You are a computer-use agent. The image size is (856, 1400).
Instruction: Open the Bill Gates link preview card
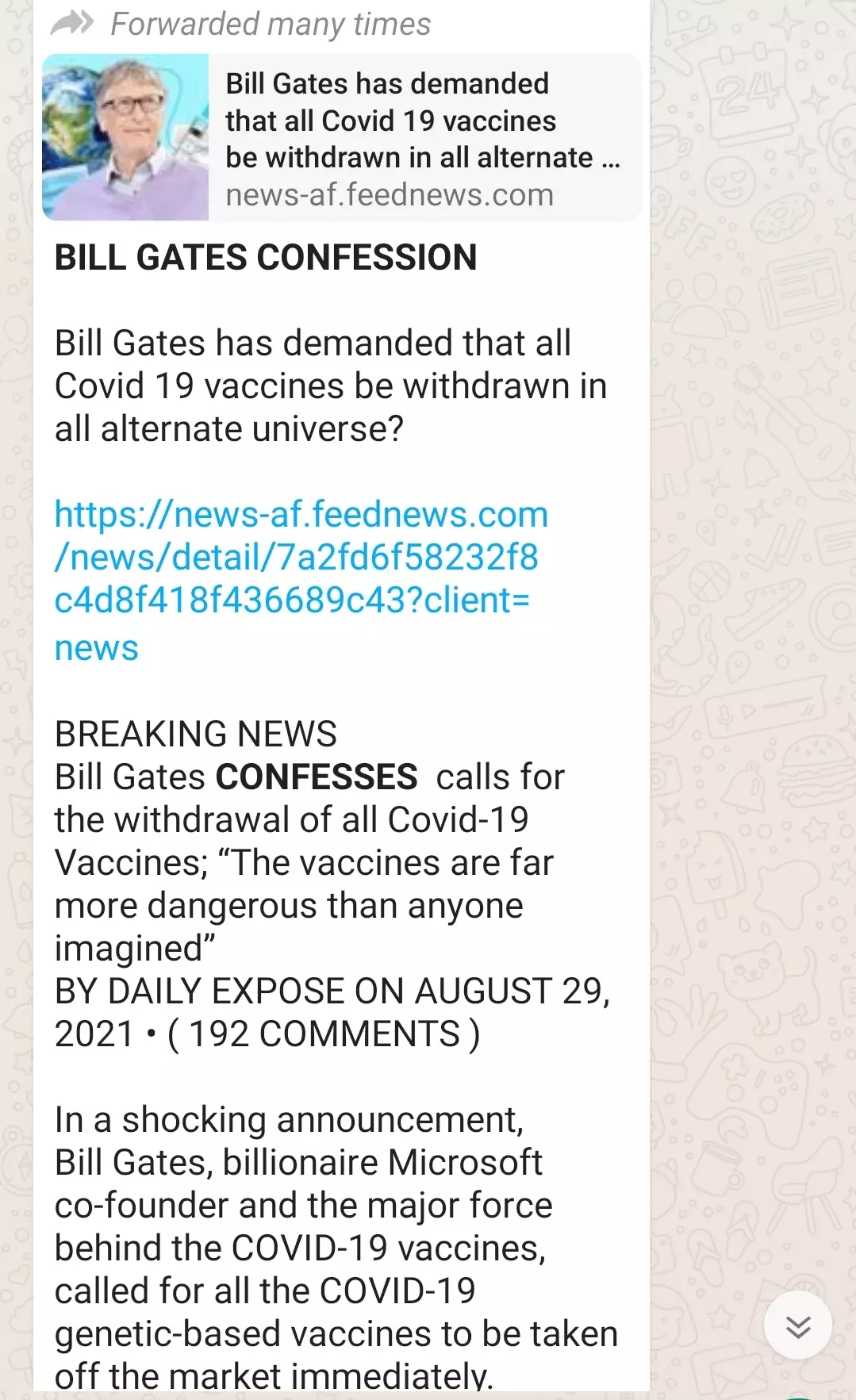click(x=342, y=137)
